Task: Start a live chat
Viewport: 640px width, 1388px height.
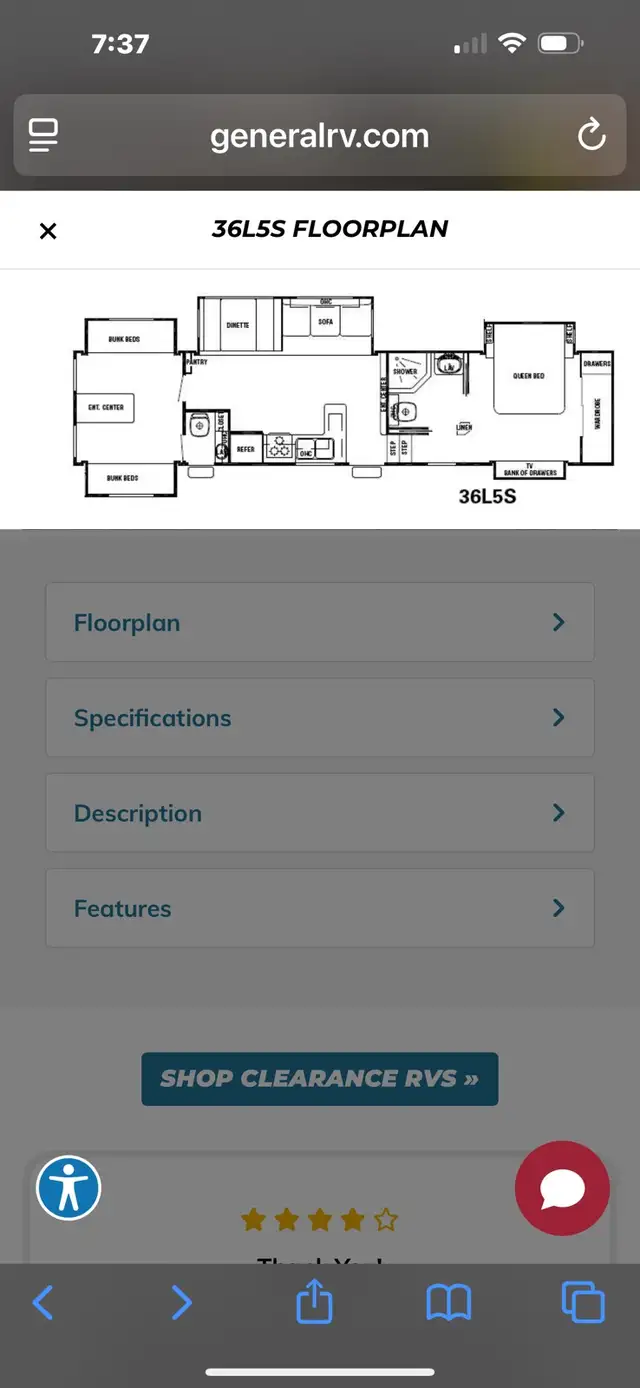Action: pos(562,1189)
